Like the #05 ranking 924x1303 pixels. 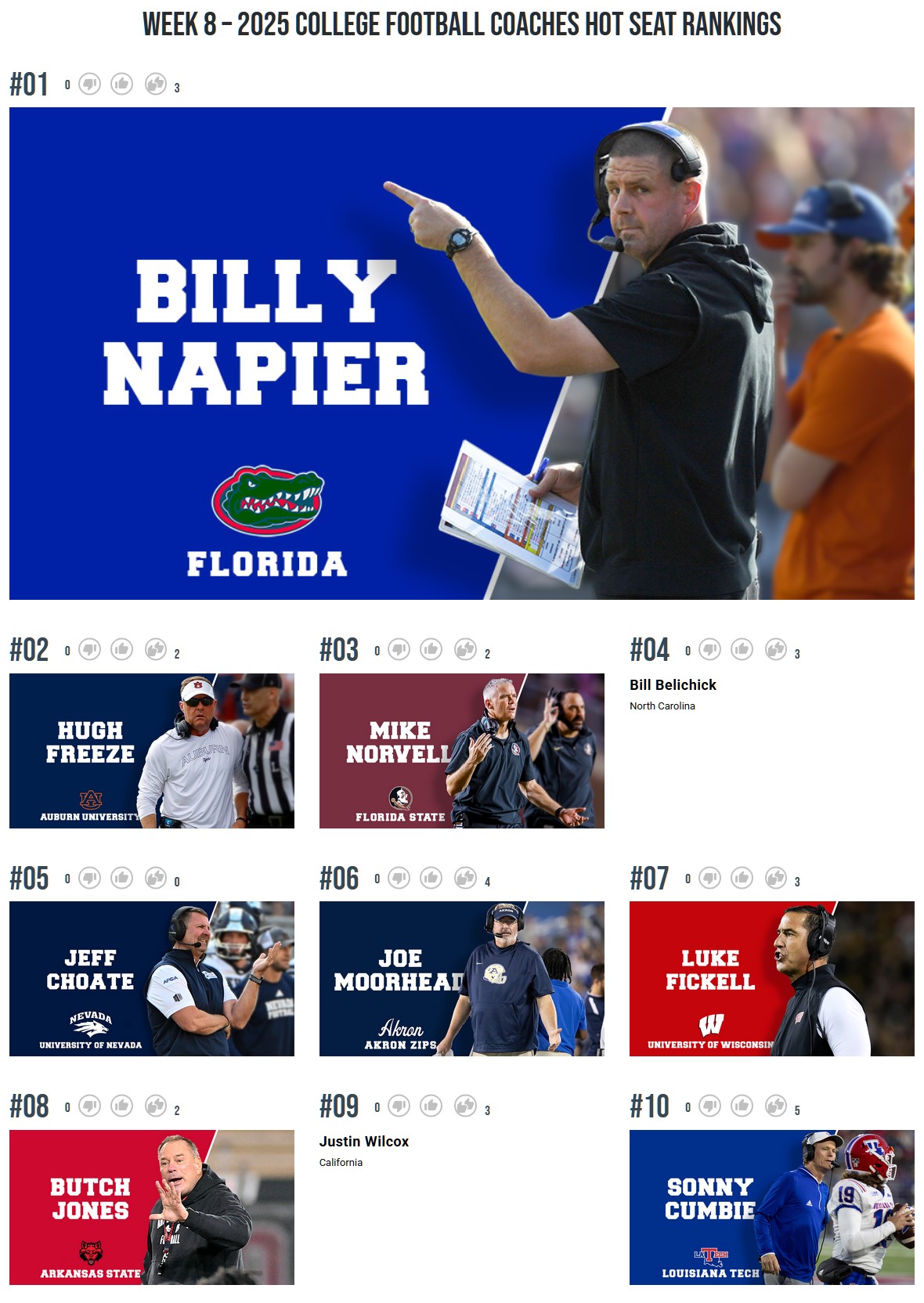click(x=122, y=878)
